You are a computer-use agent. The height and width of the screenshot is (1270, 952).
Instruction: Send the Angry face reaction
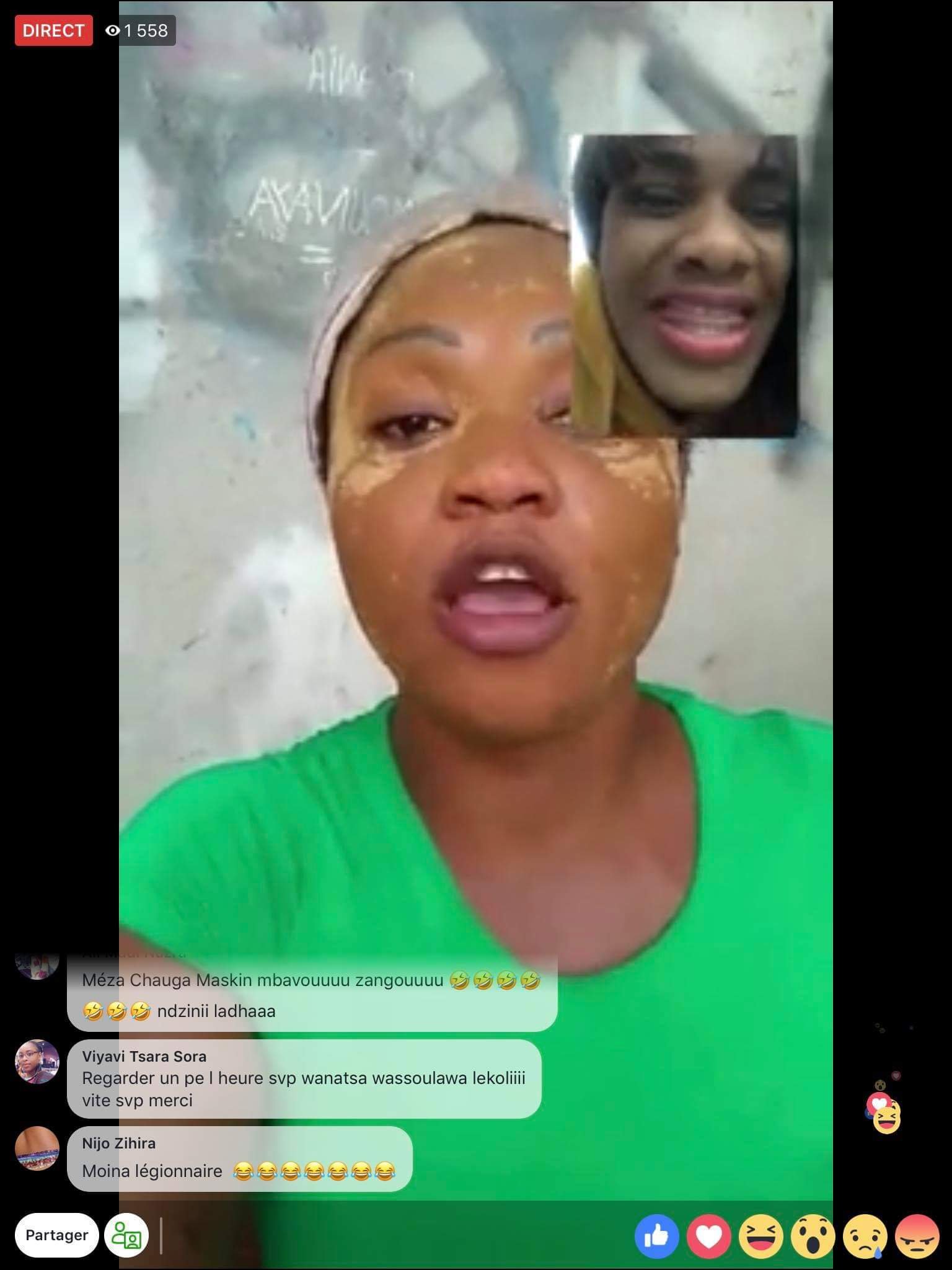(917, 1237)
